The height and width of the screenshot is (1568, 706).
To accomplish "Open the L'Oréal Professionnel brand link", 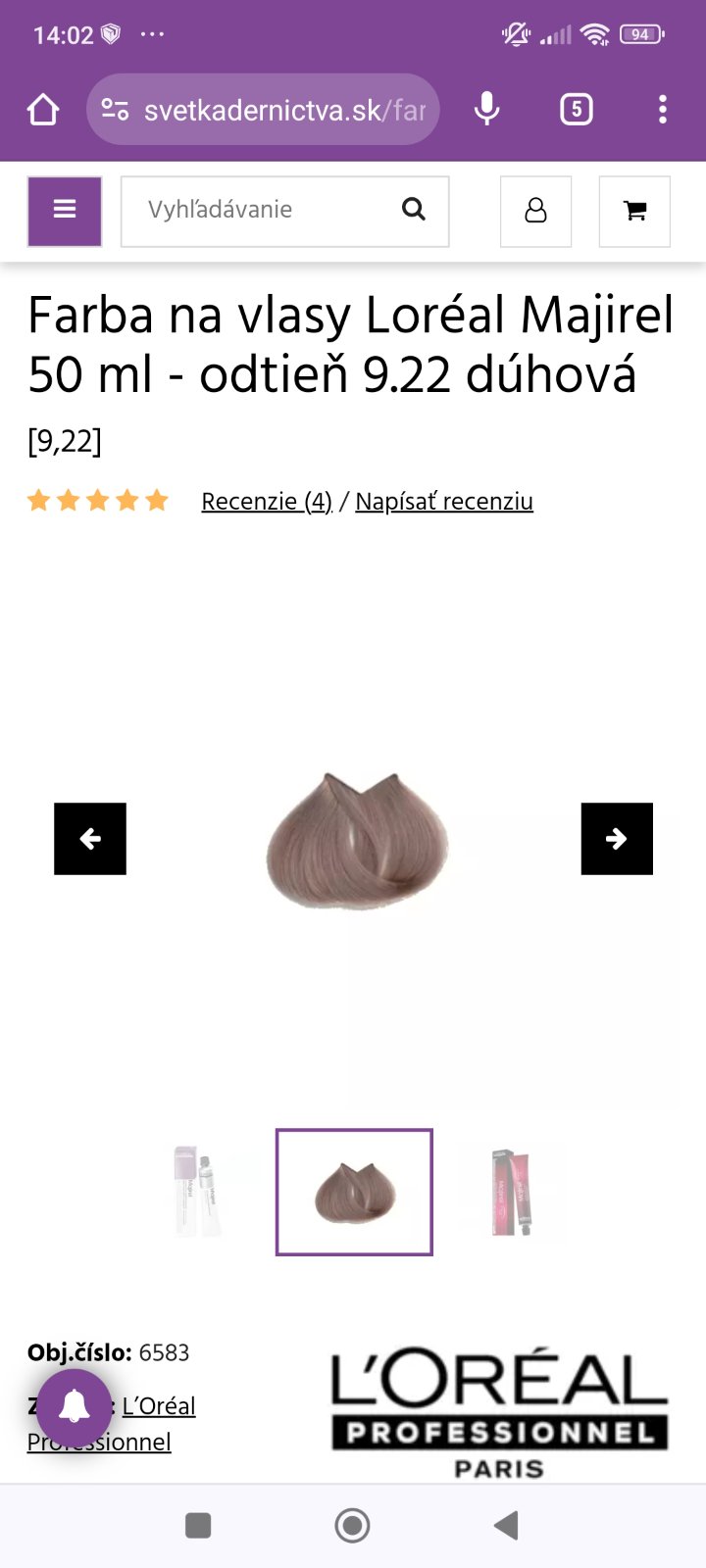I will [159, 1407].
